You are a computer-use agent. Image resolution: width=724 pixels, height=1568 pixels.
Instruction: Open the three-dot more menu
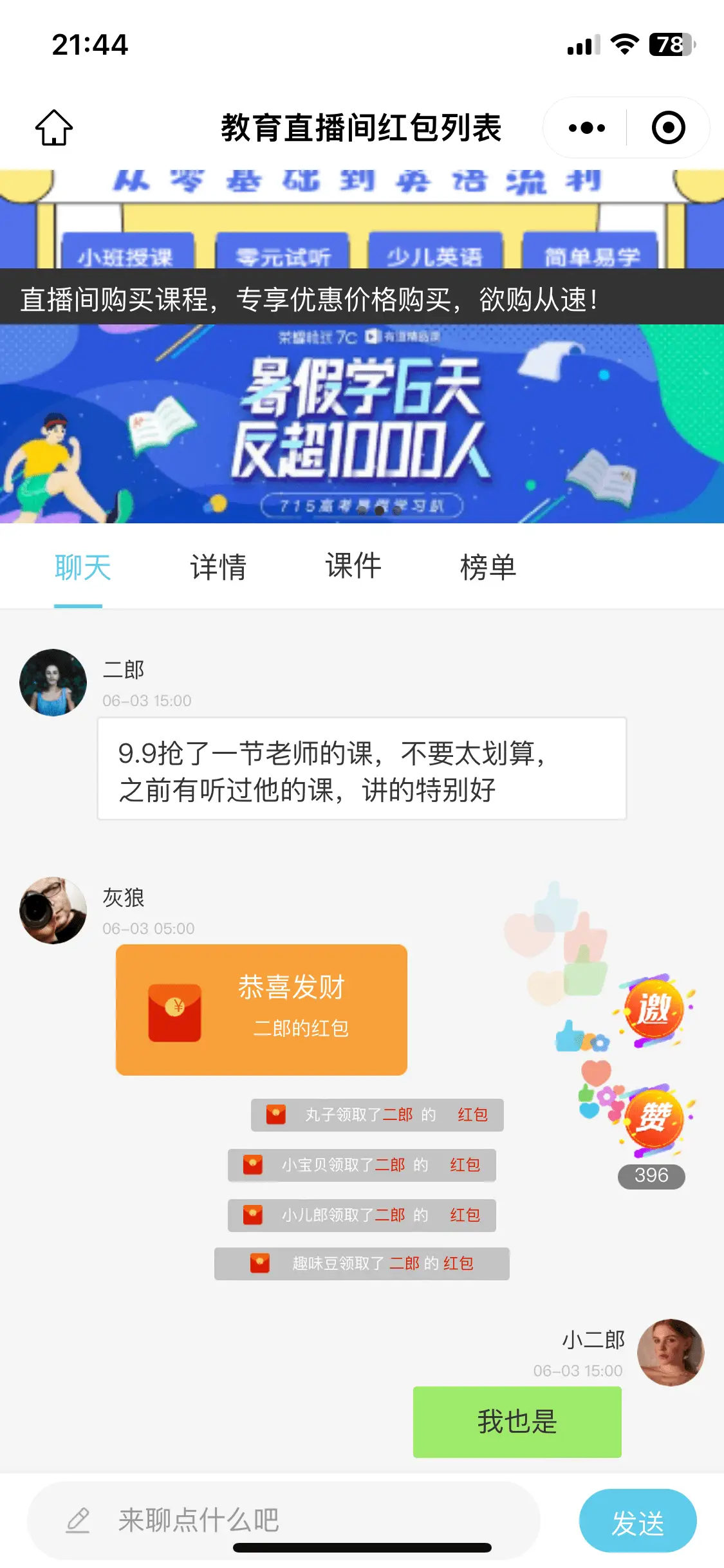tap(586, 127)
